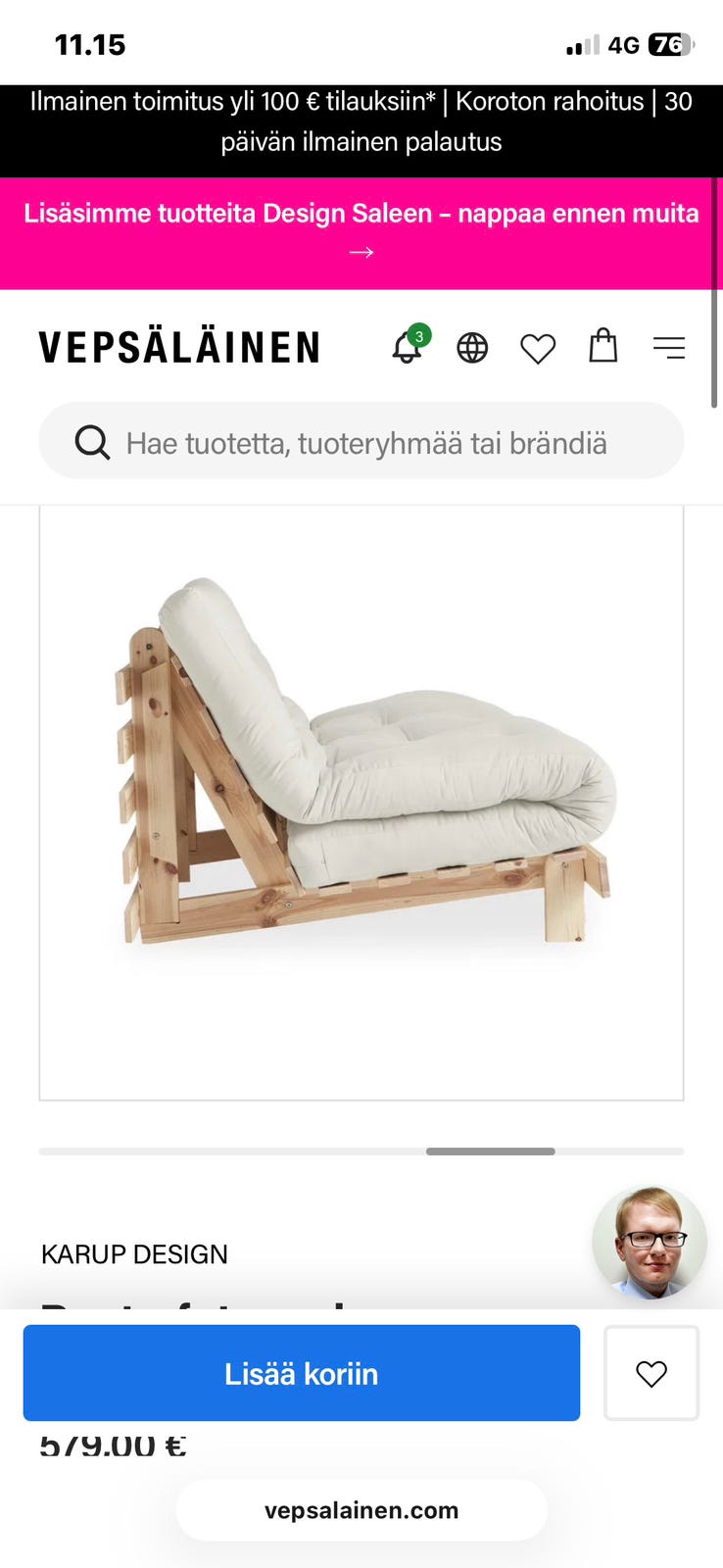
Task: Click the arrow under Design Sale banner
Action: pos(361,252)
